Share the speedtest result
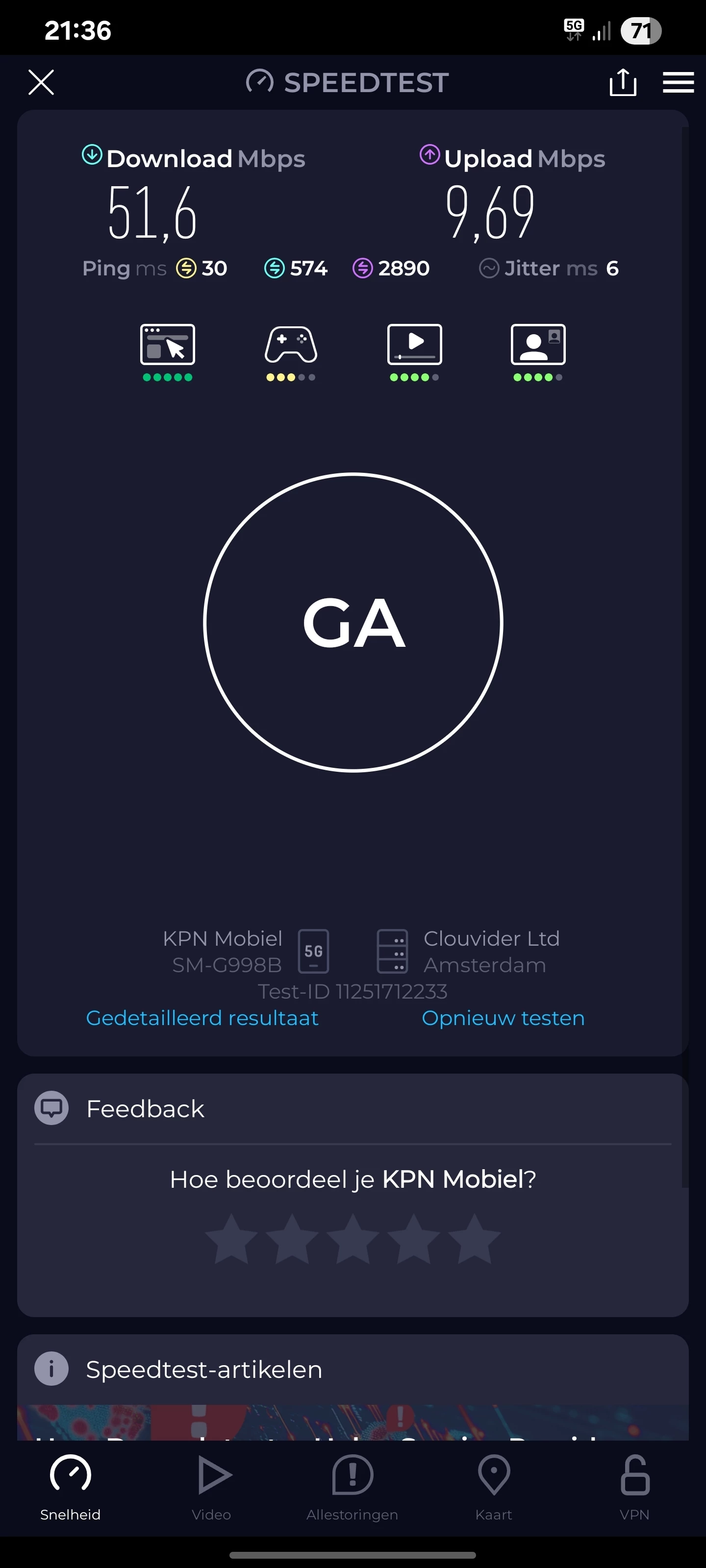706x1568 pixels. pos(623,82)
